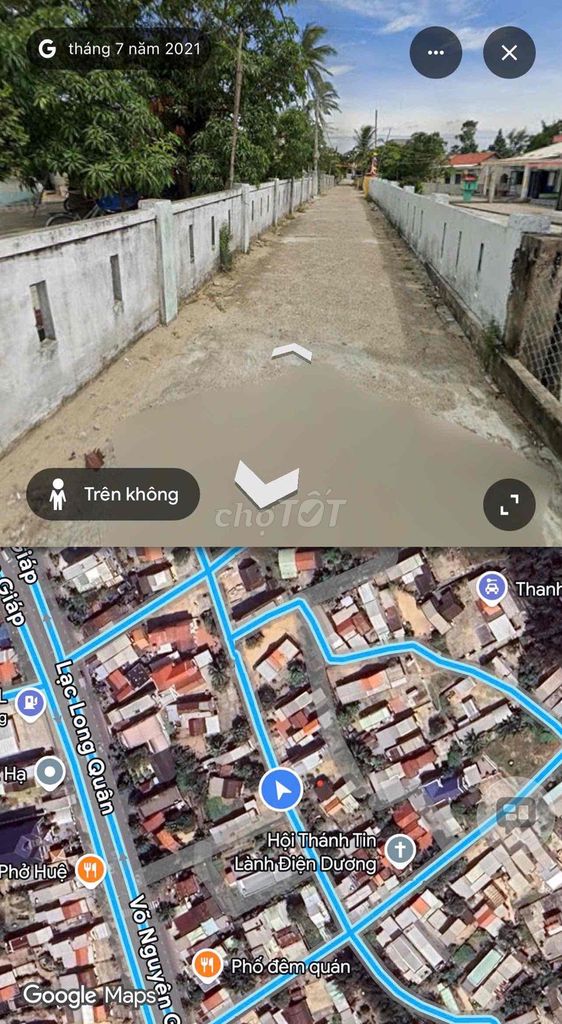This screenshot has height=1024, width=562.
Task: Tap the blue direction arrow marker
Action: tap(281, 790)
